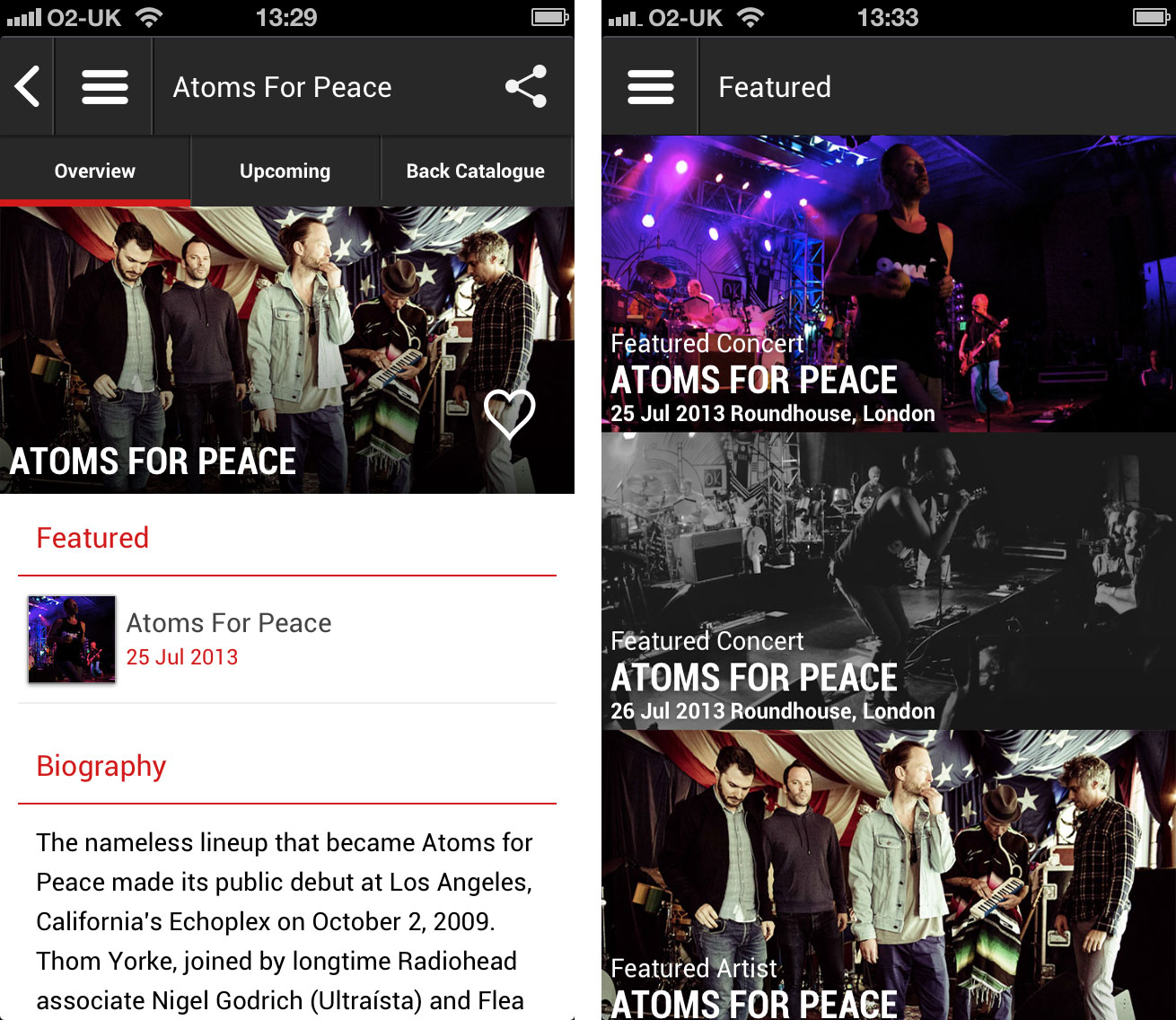This screenshot has width=1176, height=1020.
Task: Switch to the Overview tab
Action: coord(95,171)
